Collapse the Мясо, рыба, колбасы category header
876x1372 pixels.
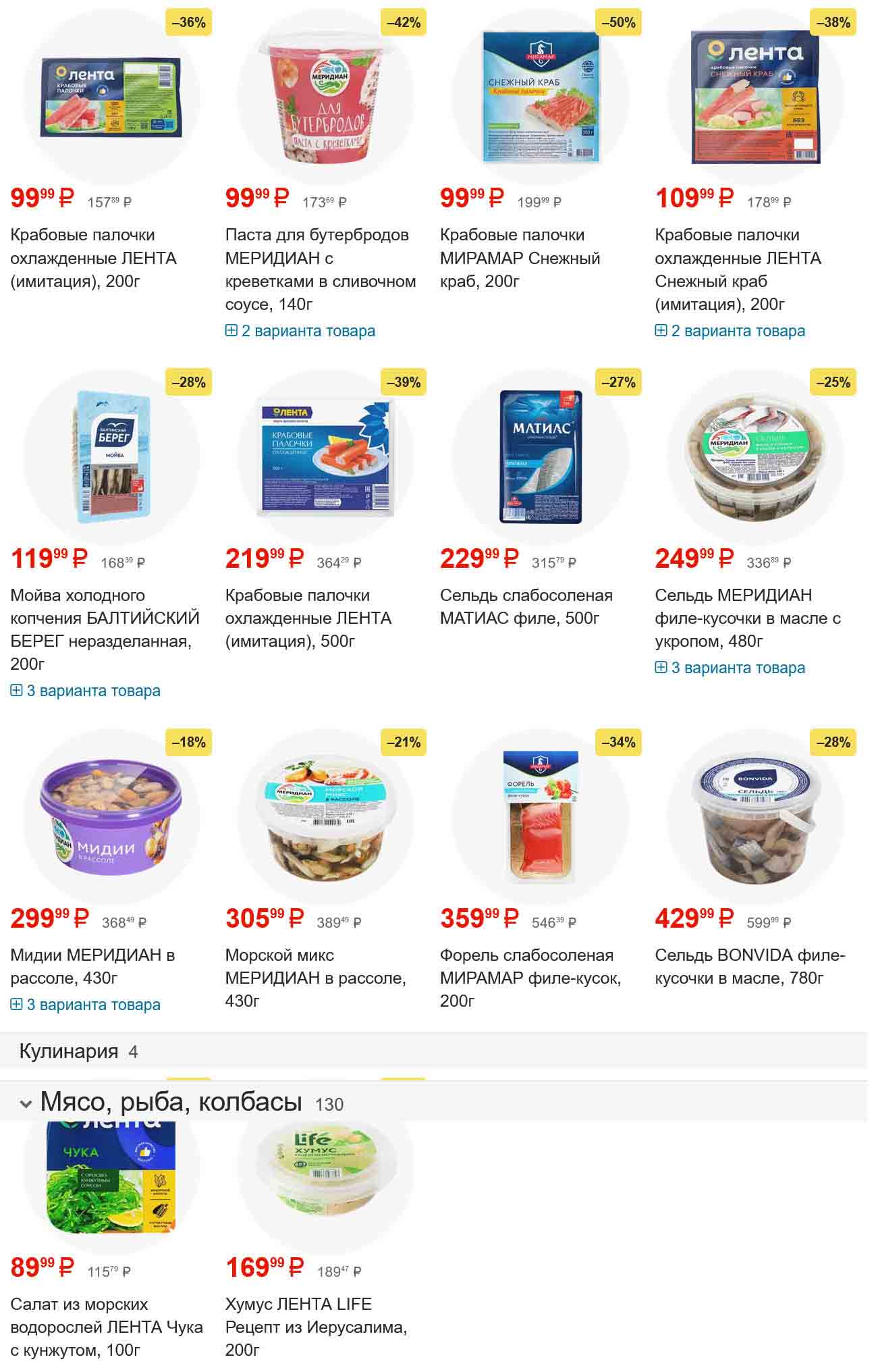[26, 1104]
